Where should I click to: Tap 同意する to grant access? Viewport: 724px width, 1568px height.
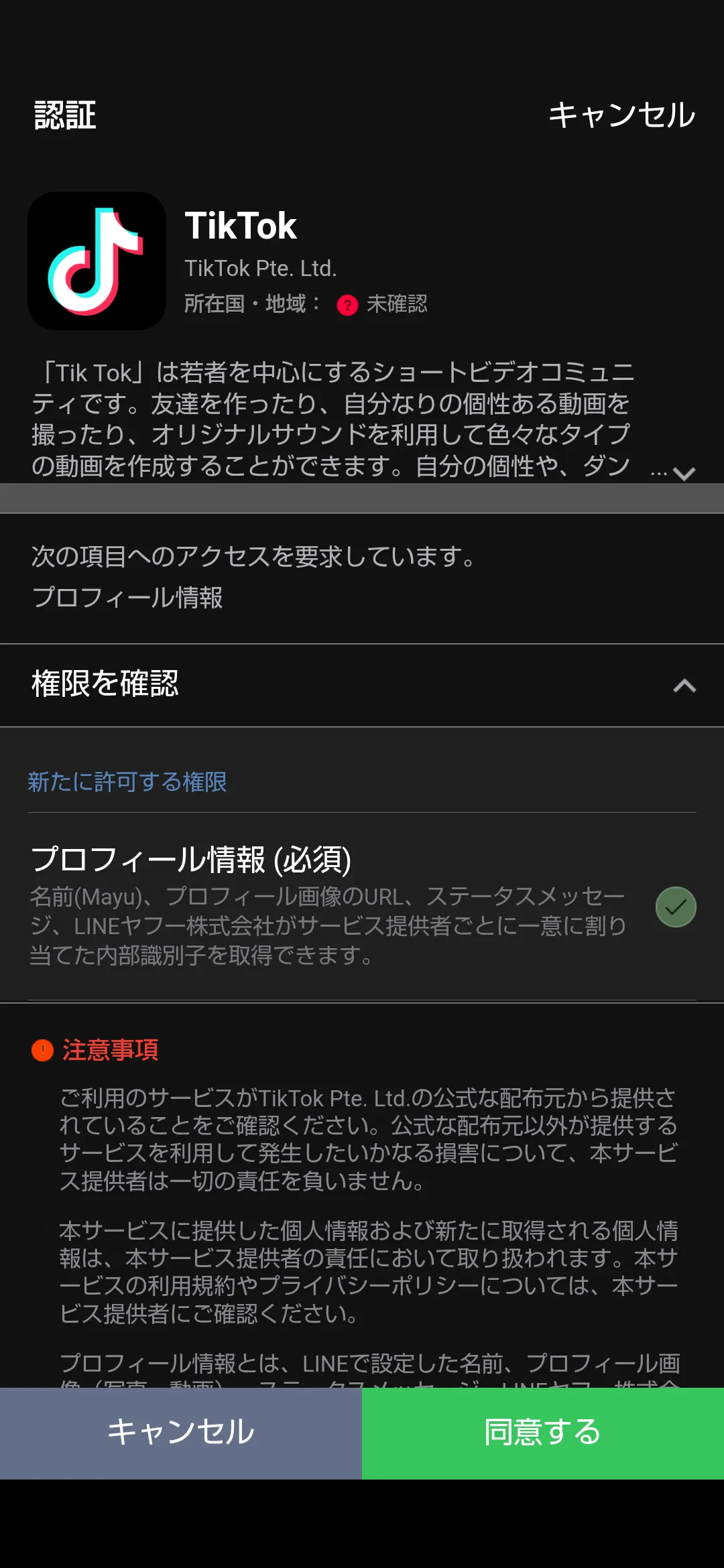(543, 1433)
